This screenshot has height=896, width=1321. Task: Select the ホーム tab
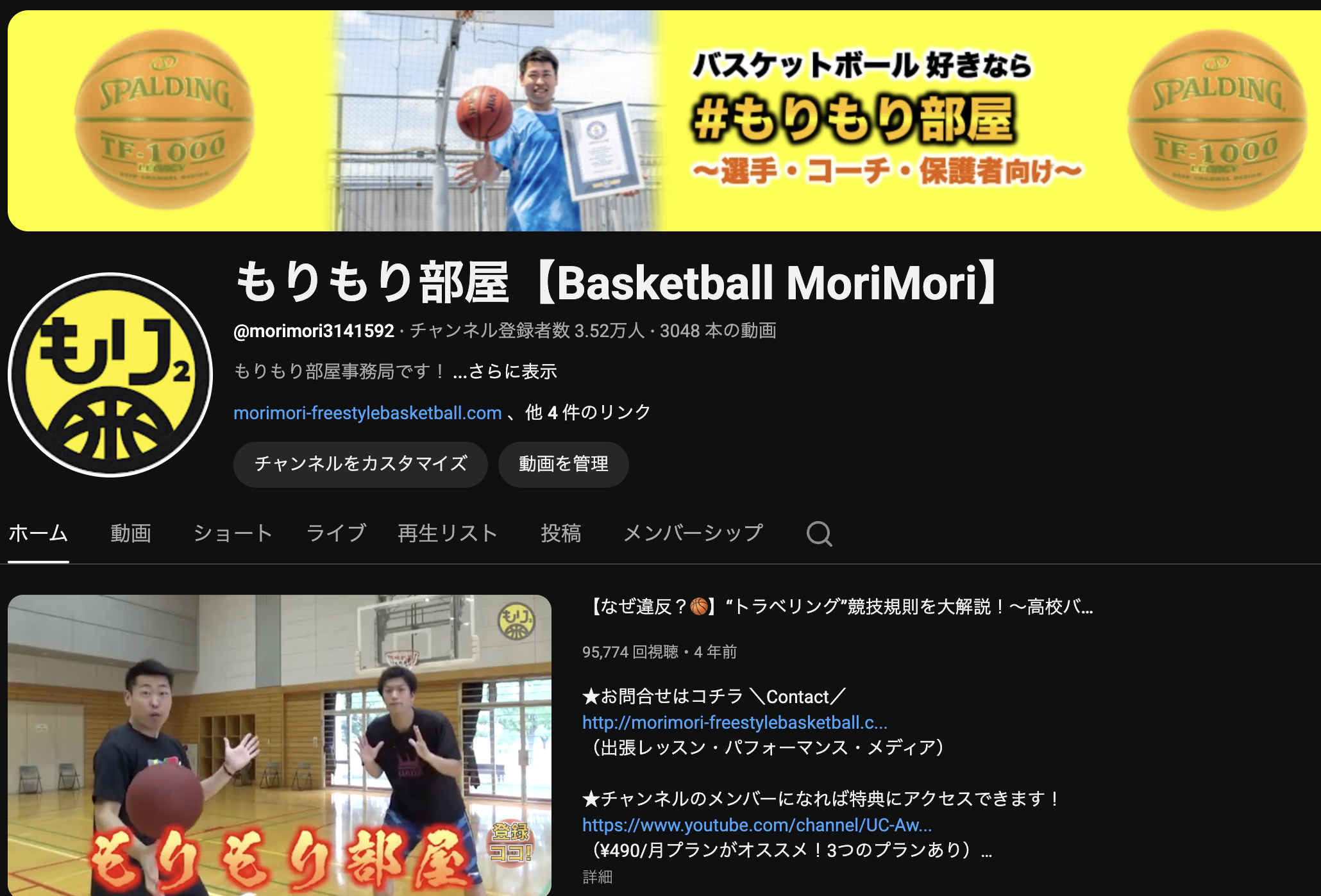click(x=38, y=533)
